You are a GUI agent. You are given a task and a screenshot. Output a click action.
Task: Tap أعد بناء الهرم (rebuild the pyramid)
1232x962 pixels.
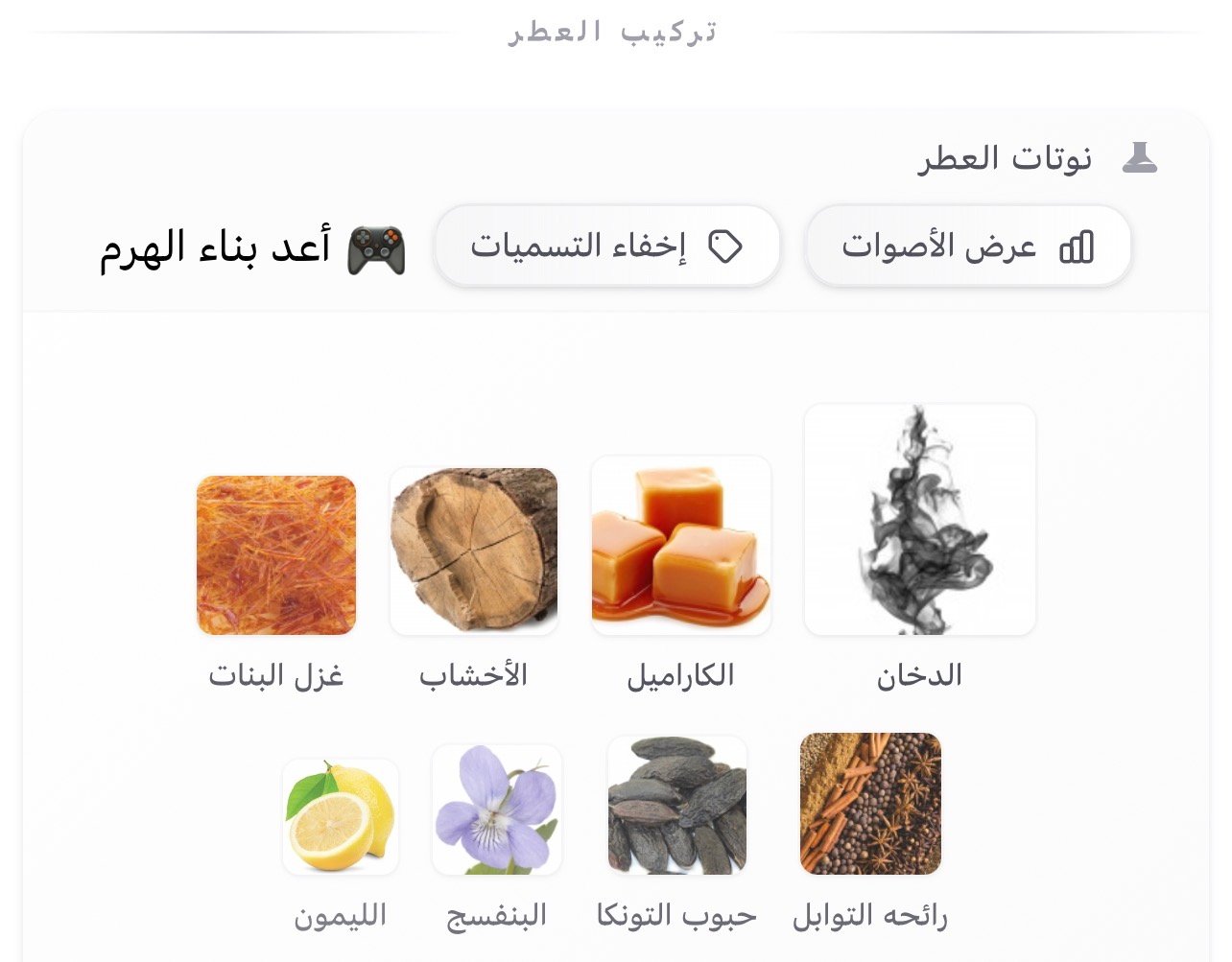253,247
